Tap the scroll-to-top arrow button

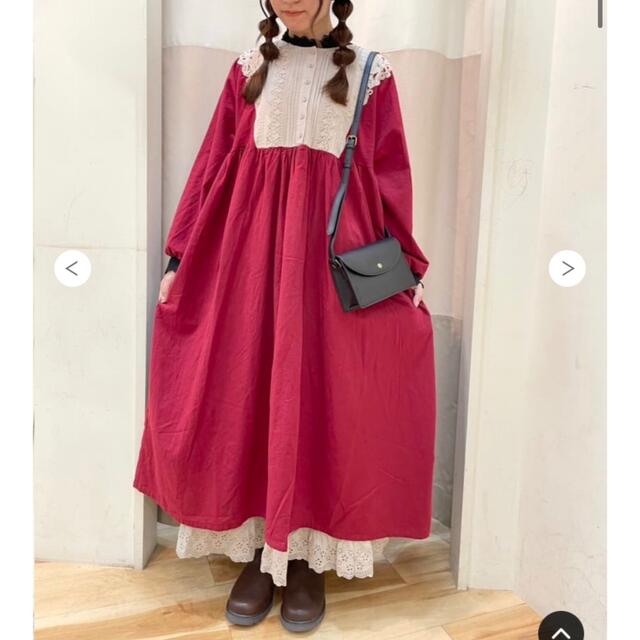[x=561, y=628]
